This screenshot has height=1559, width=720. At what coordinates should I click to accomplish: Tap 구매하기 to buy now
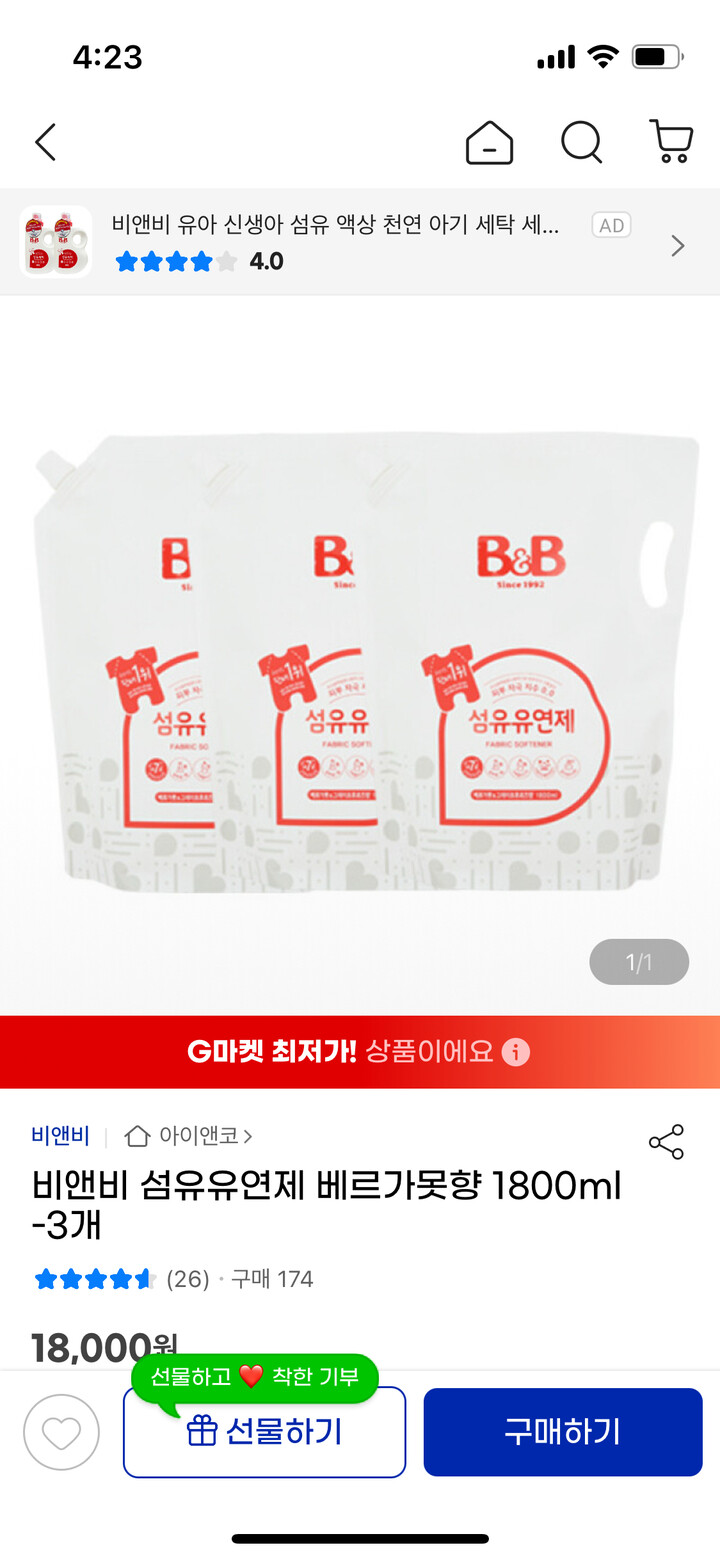tap(562, 1432)
